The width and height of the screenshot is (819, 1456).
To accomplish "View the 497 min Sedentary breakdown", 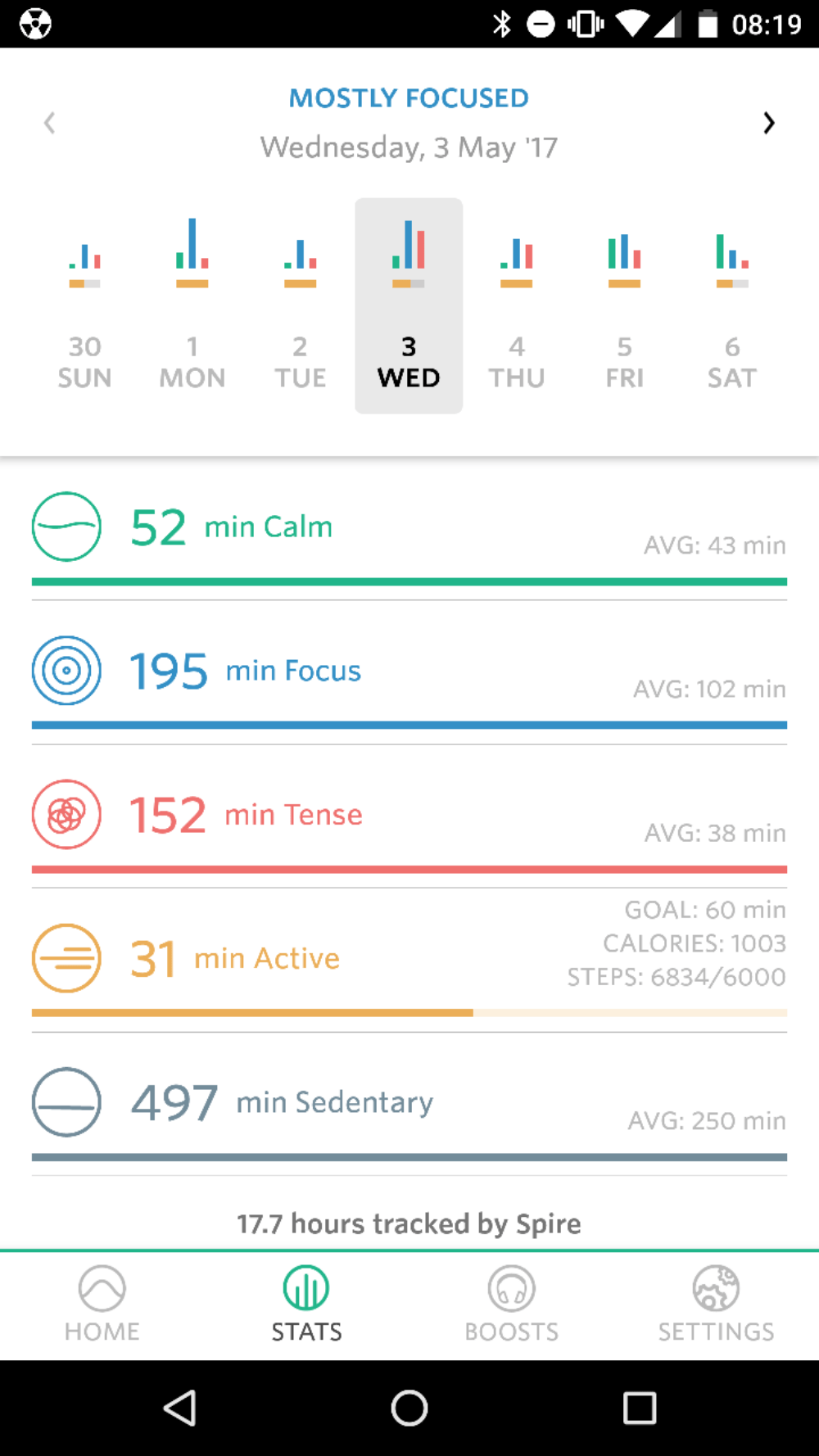I will point(409,1103).
